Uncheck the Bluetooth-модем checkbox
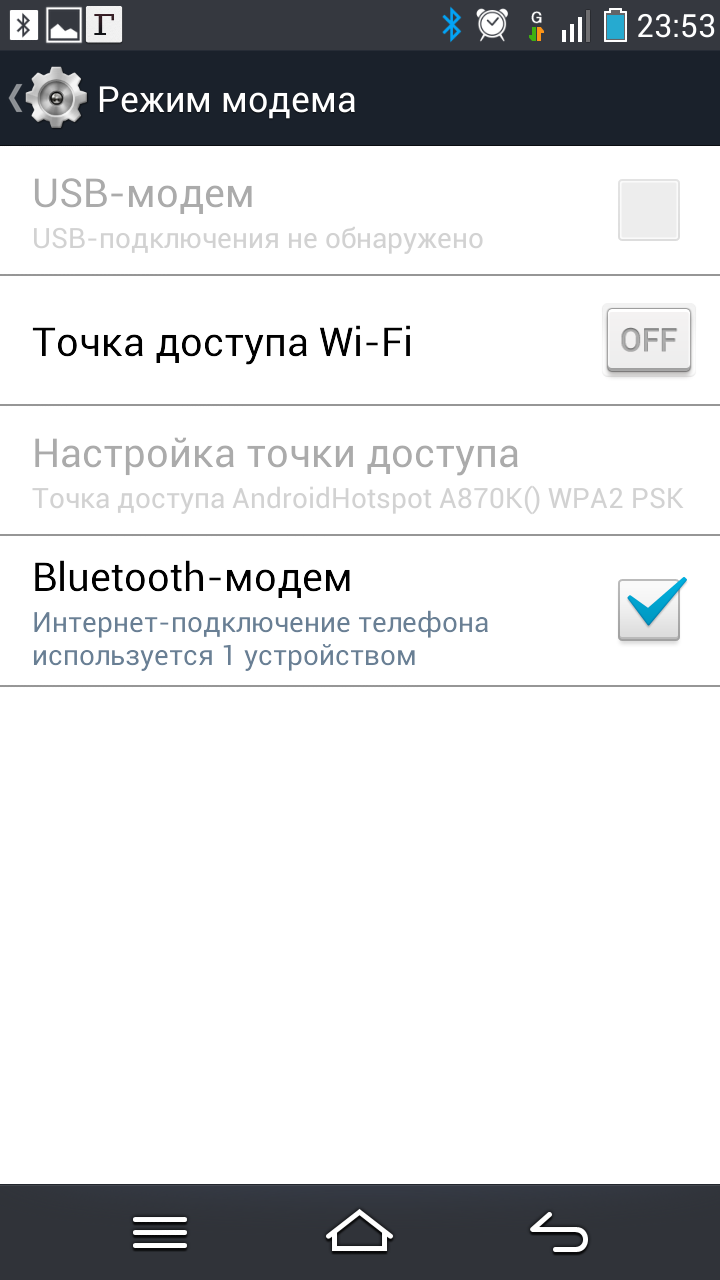The image size is (720, 1280). [649, 609]
